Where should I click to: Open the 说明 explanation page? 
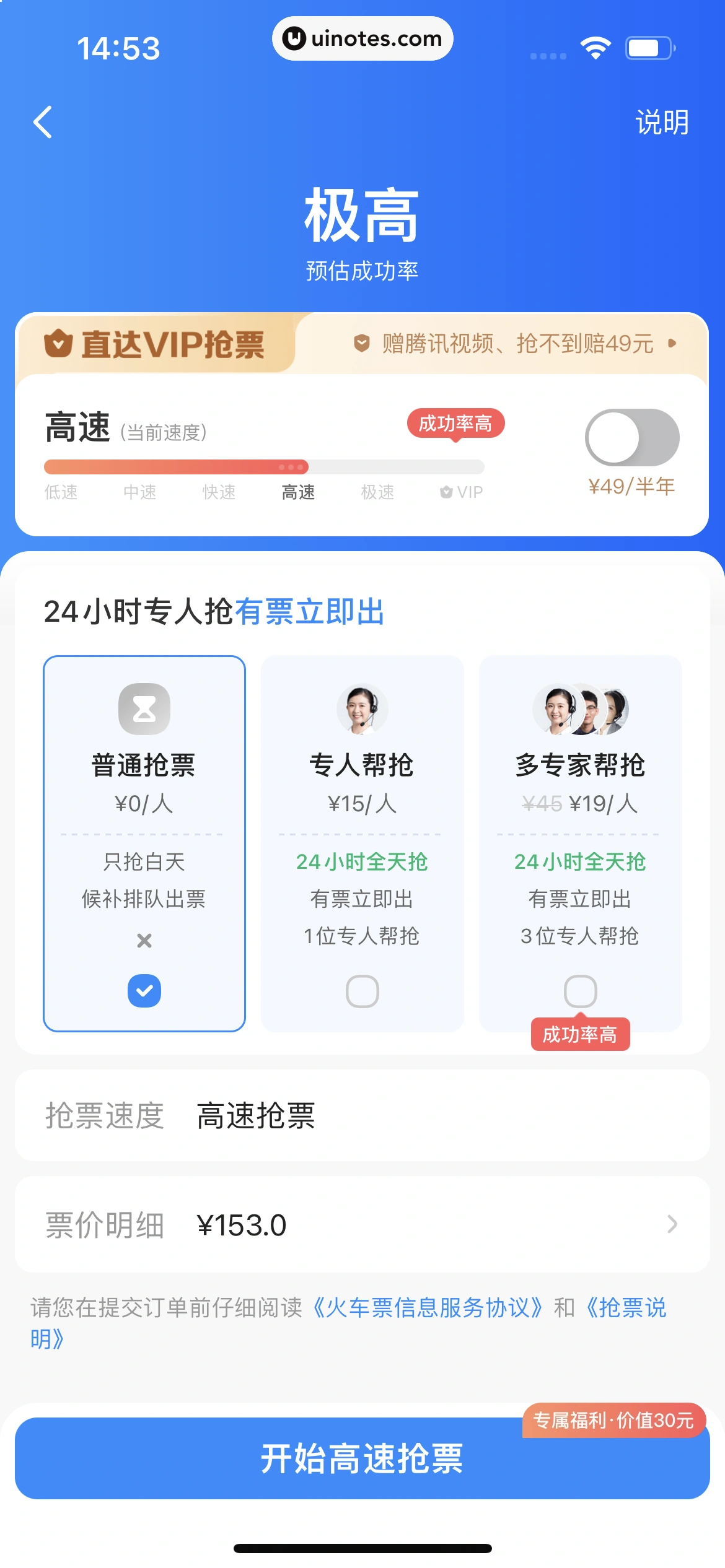(x=661, y=122)
